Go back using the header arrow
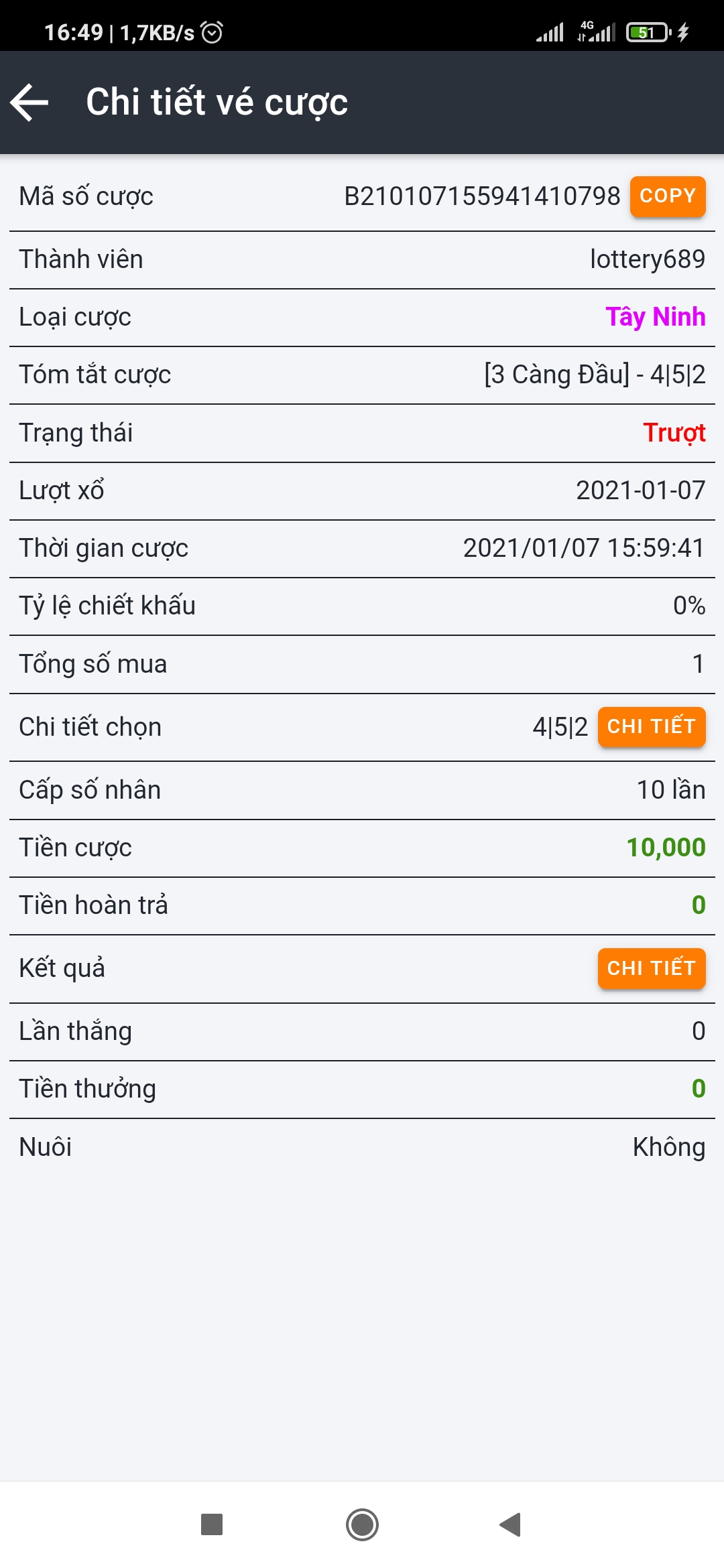Image resolution: width=724 pixels, height=1568 pixels. click(29, 103)
